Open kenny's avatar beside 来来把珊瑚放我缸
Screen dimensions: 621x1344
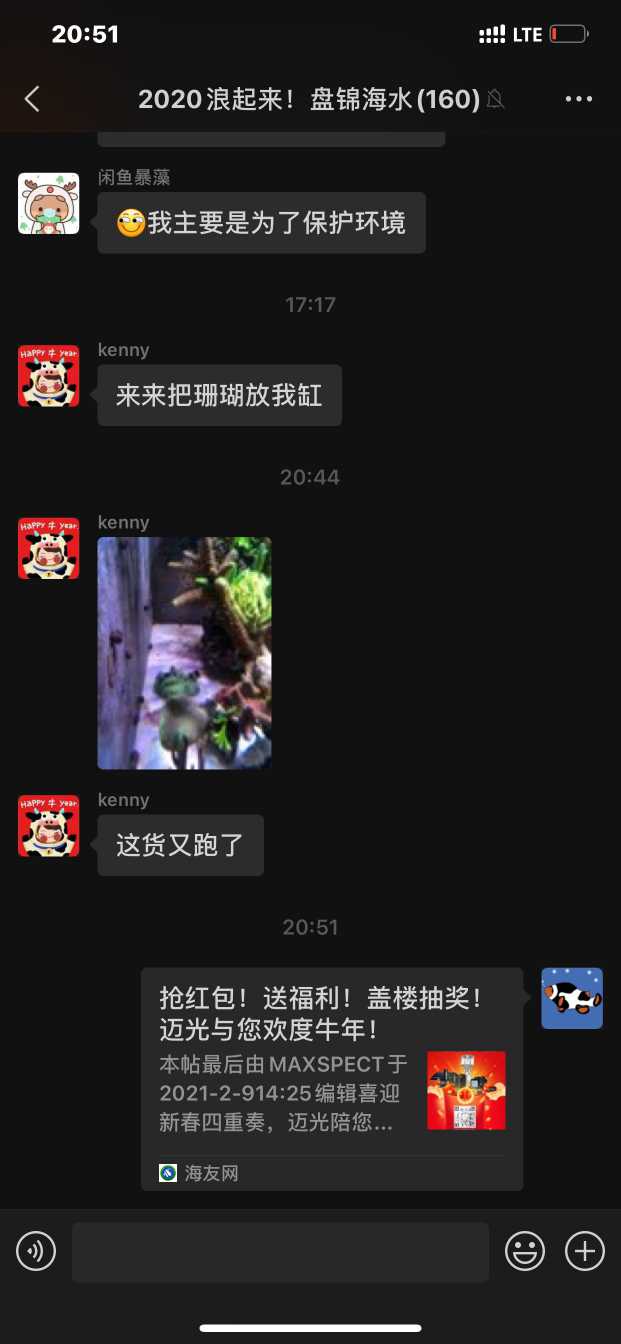(48, 375)
